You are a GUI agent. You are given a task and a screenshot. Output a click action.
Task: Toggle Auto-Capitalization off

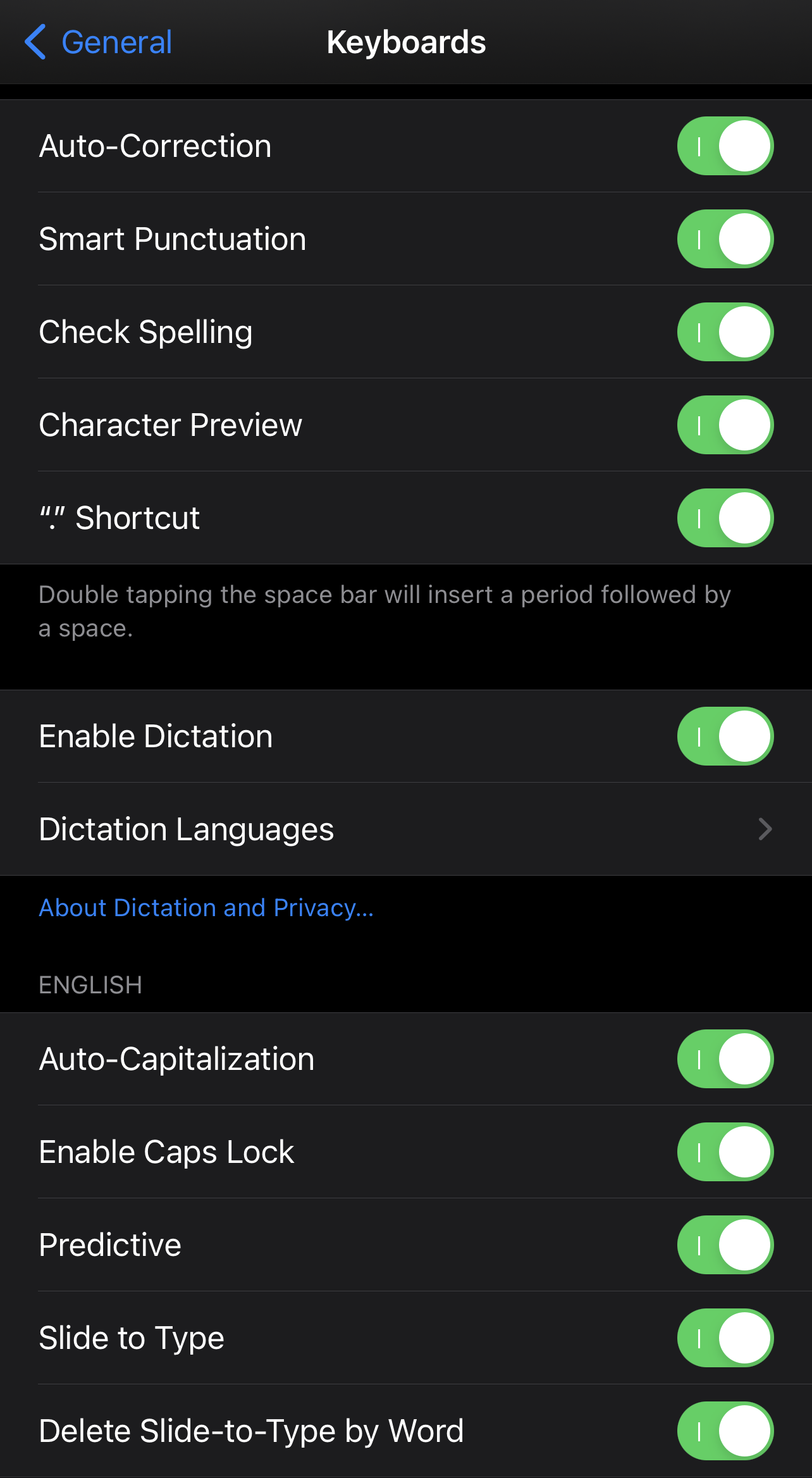click(x=725, y=1059)
